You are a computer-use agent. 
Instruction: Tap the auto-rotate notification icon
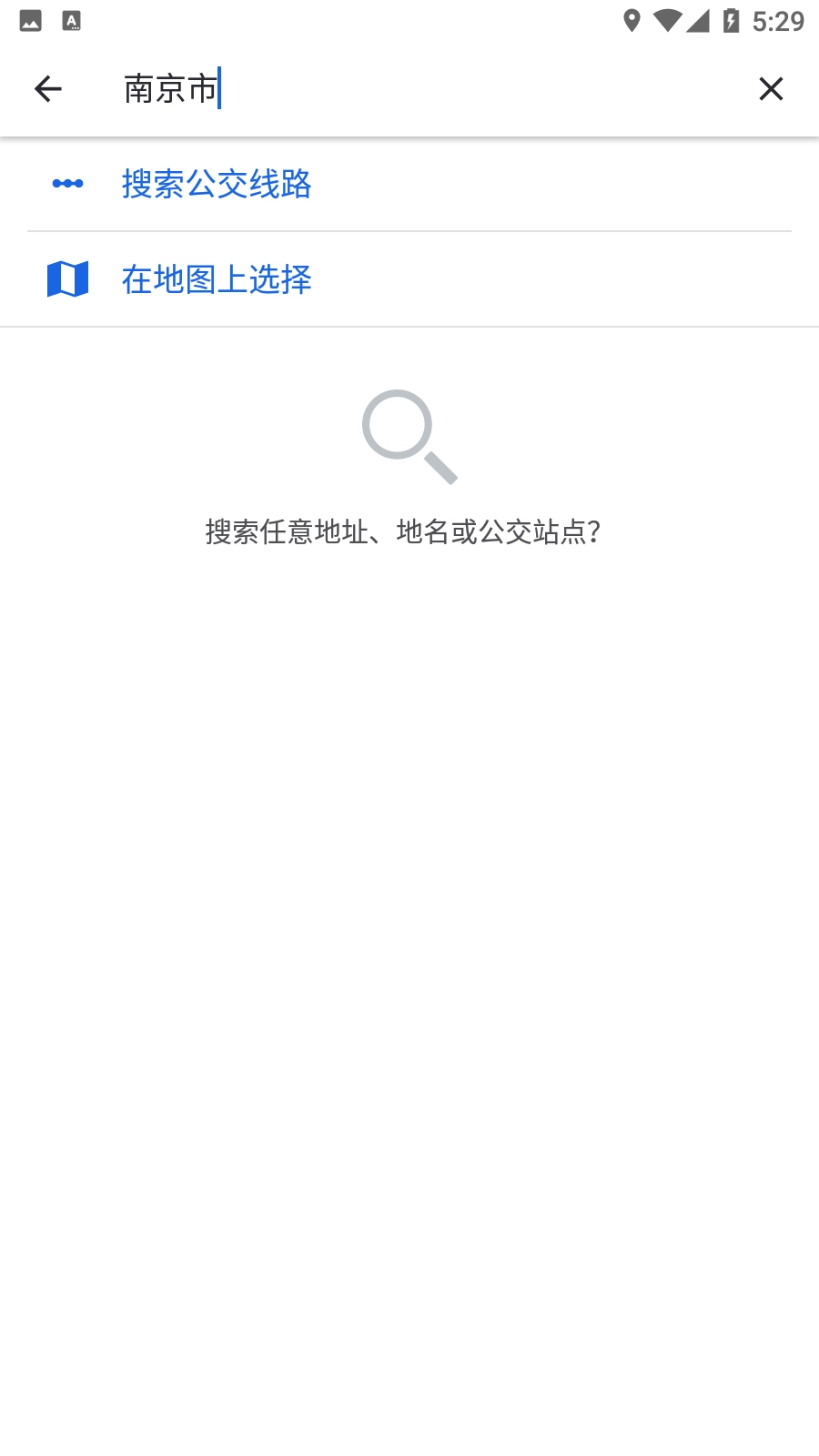click(71, 19)
